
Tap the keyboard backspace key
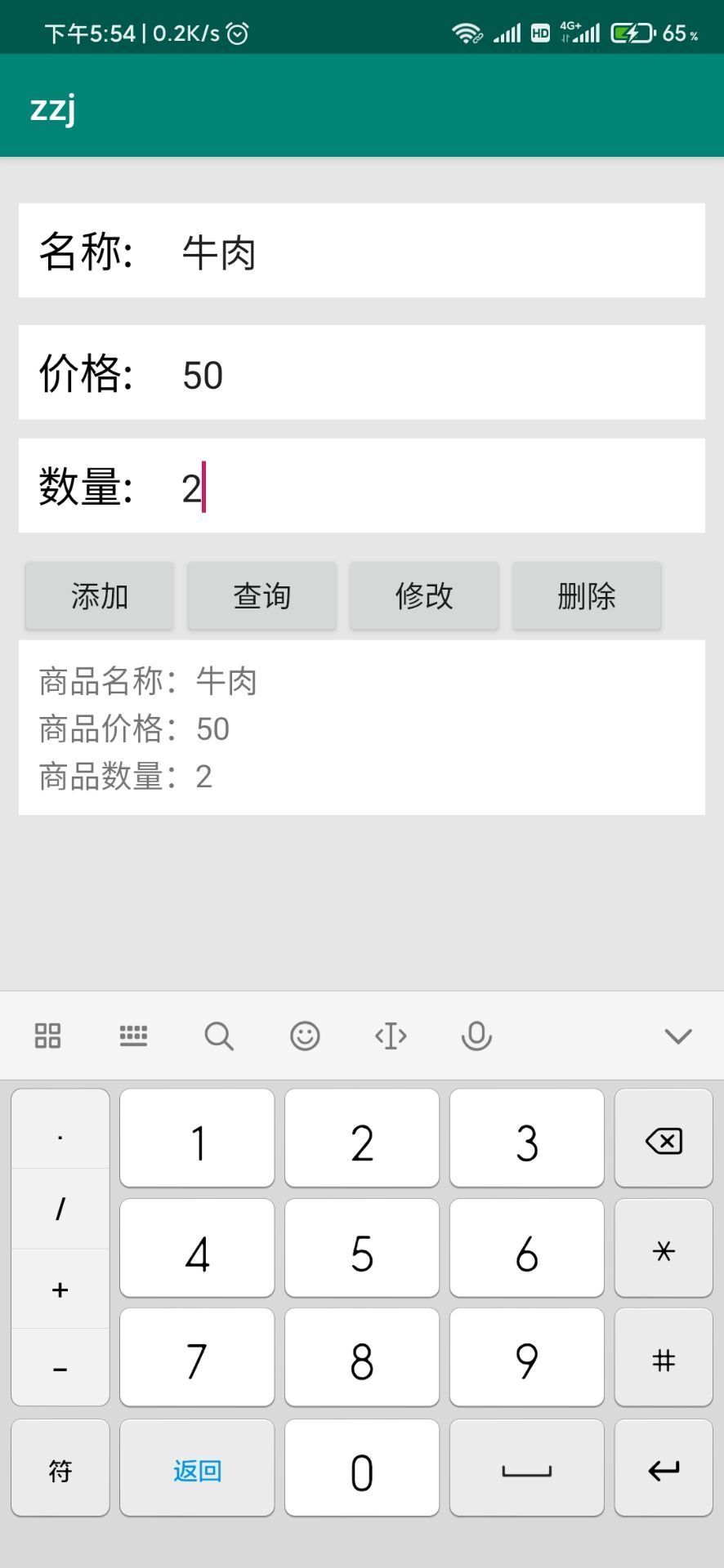click(664, 1140)
